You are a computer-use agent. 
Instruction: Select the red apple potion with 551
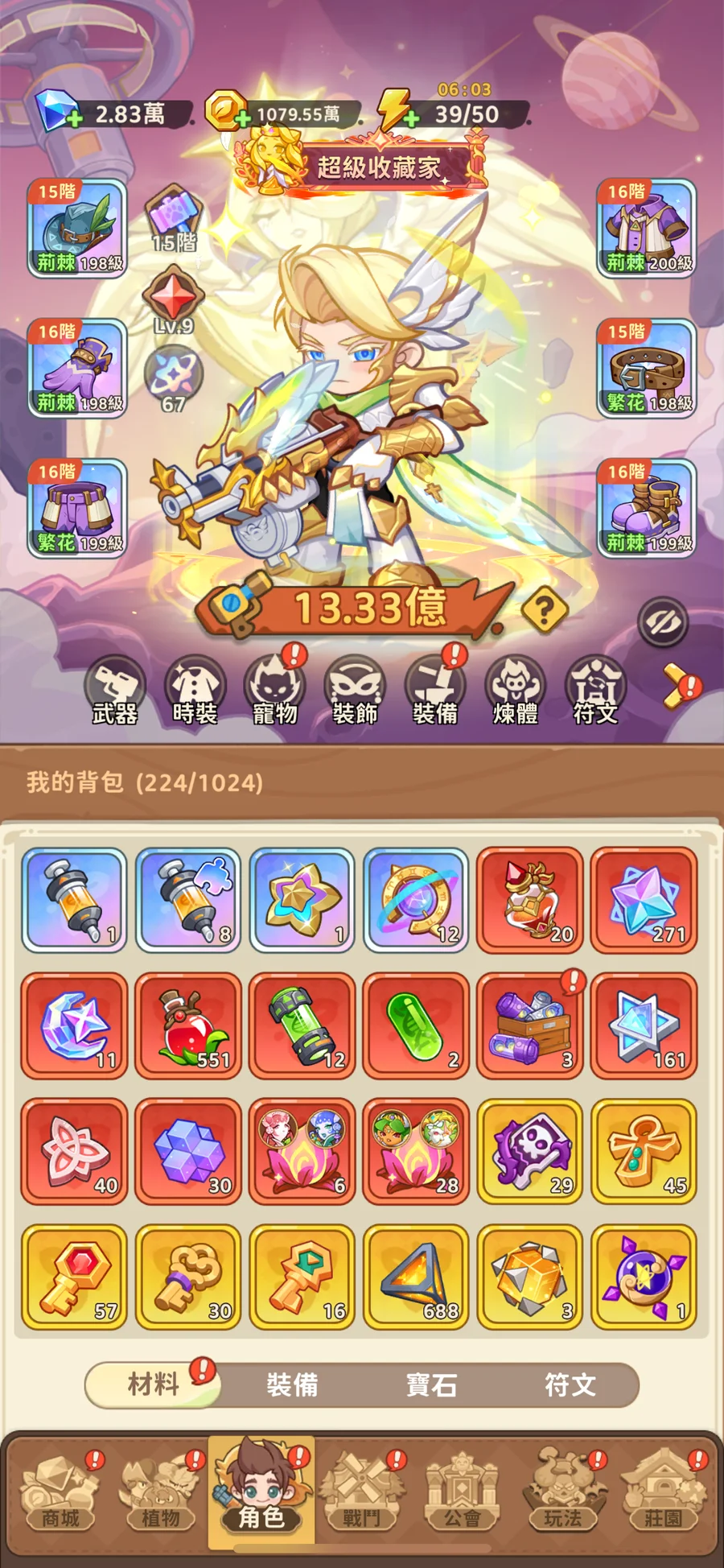tap(188, 1025)
